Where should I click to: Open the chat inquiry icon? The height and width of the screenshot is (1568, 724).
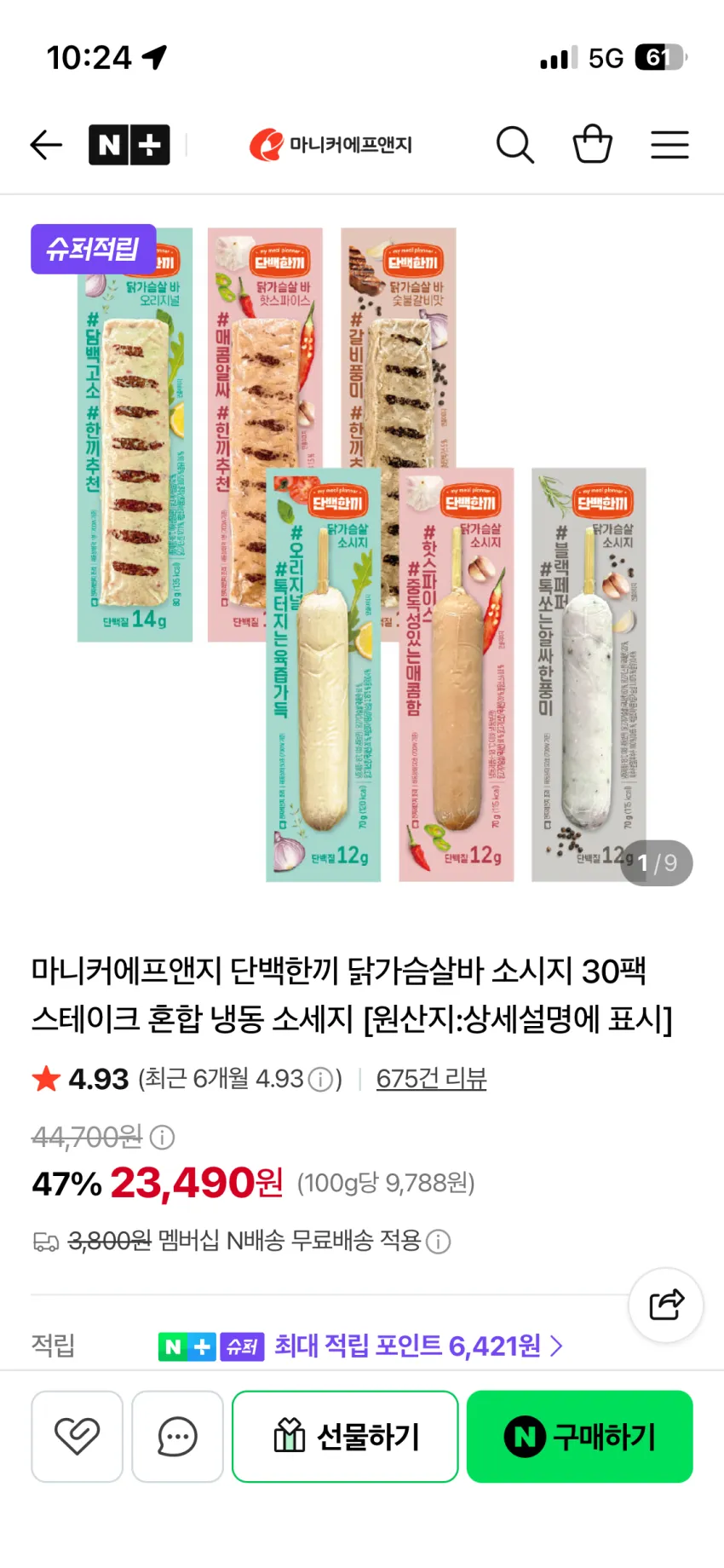(178, 1437)
